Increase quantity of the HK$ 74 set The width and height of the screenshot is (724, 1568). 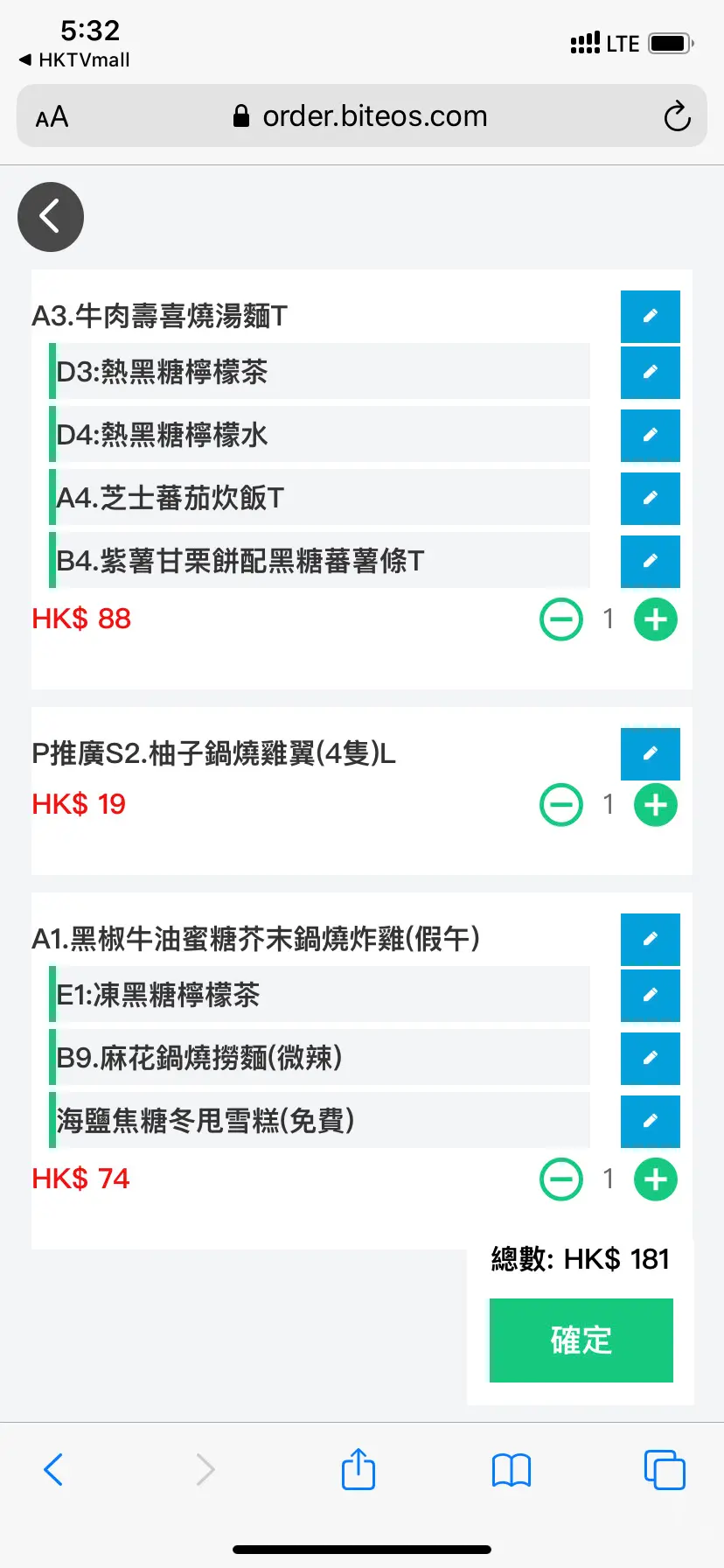click(656, 1179)
